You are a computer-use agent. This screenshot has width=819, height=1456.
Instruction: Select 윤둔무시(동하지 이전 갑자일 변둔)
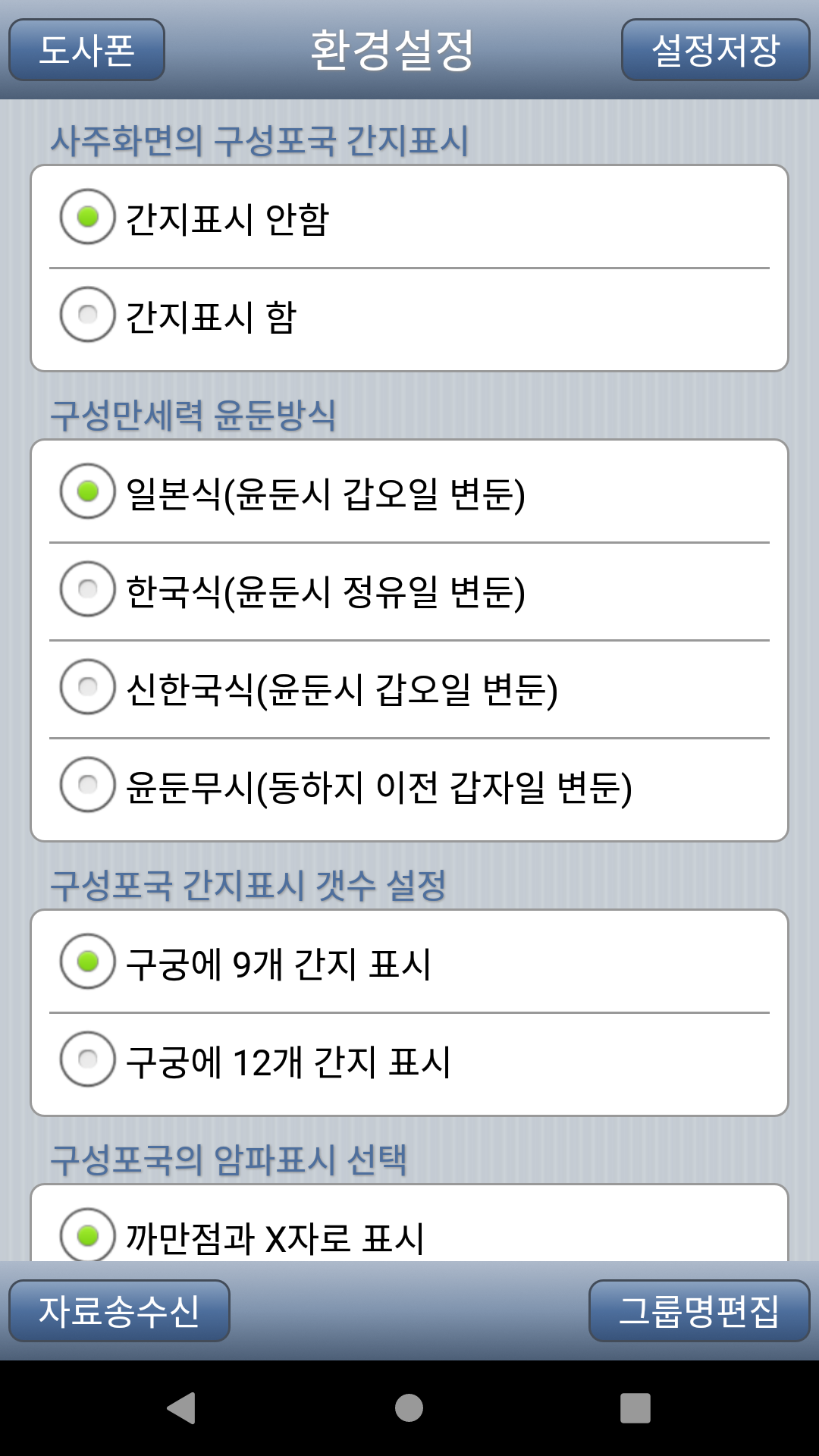coord(88,785)
